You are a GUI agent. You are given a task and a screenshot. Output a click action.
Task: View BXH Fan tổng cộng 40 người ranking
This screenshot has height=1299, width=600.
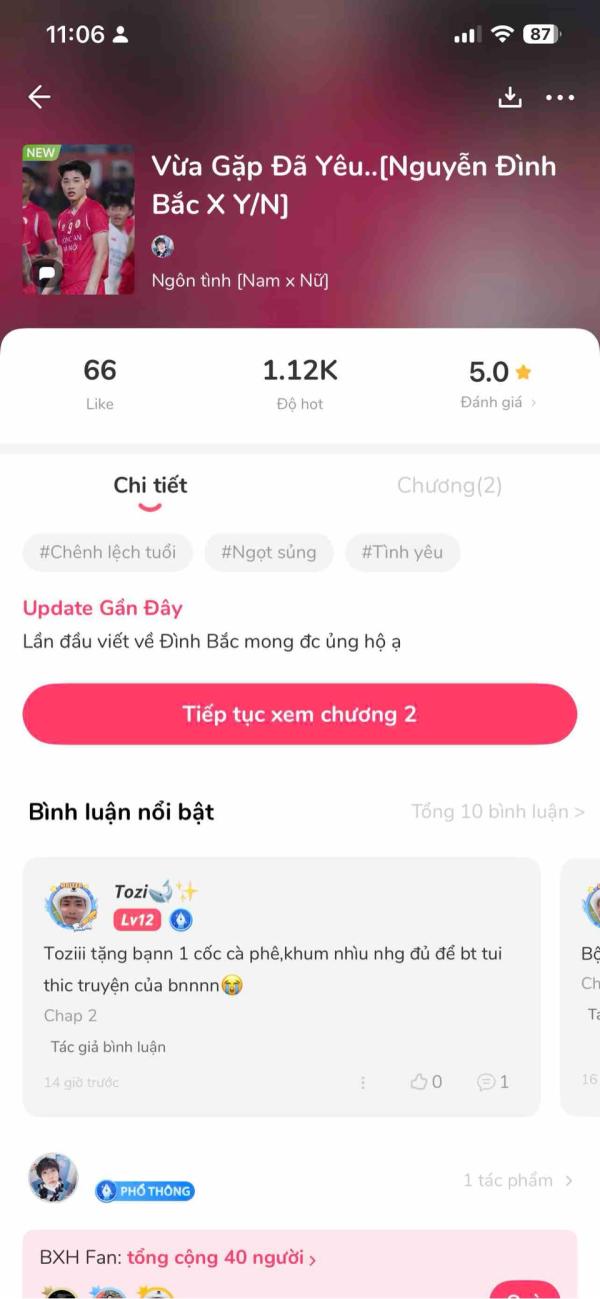pyautogui.click(x=178, y=1258)
